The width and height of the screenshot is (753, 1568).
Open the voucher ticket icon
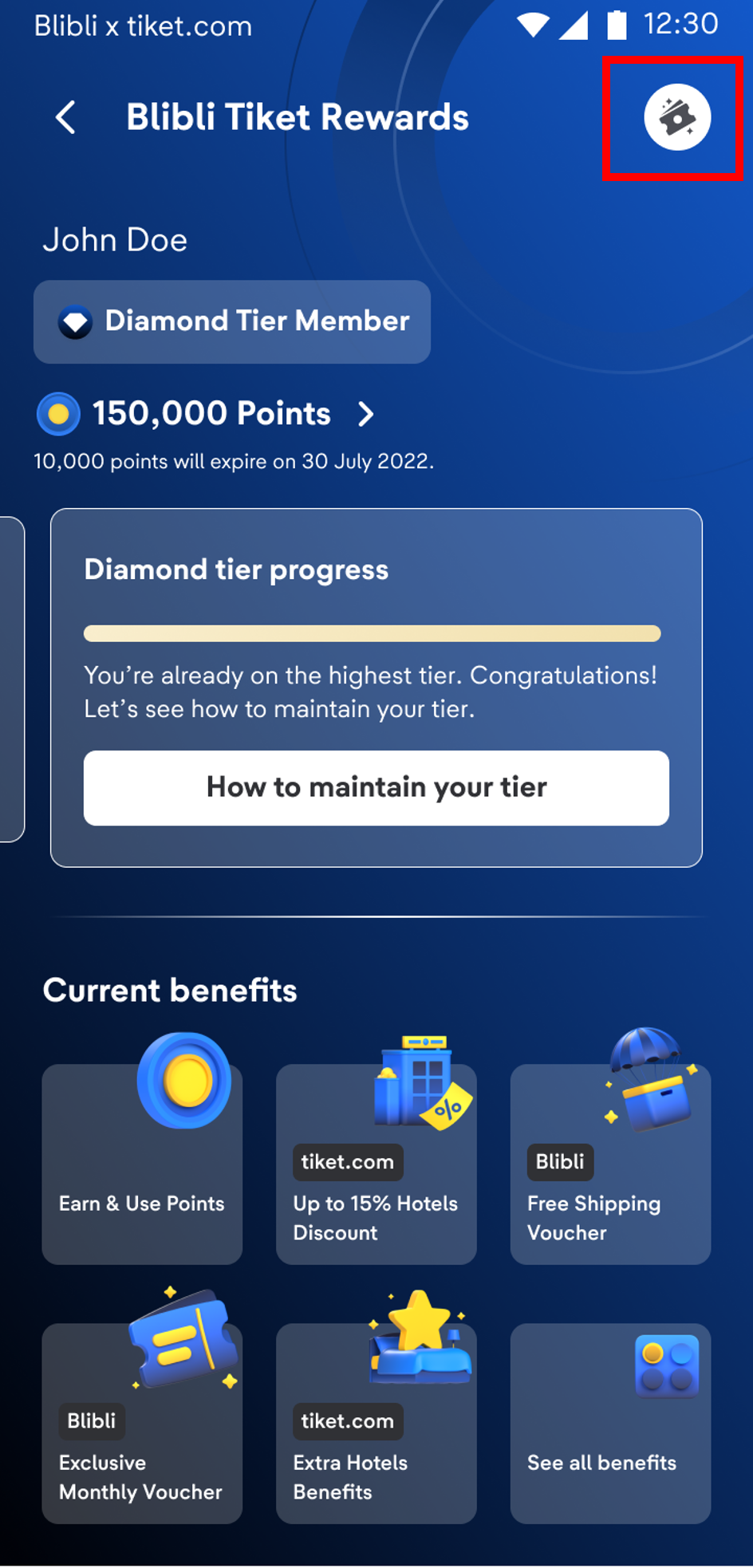click(x=677, y=117)
